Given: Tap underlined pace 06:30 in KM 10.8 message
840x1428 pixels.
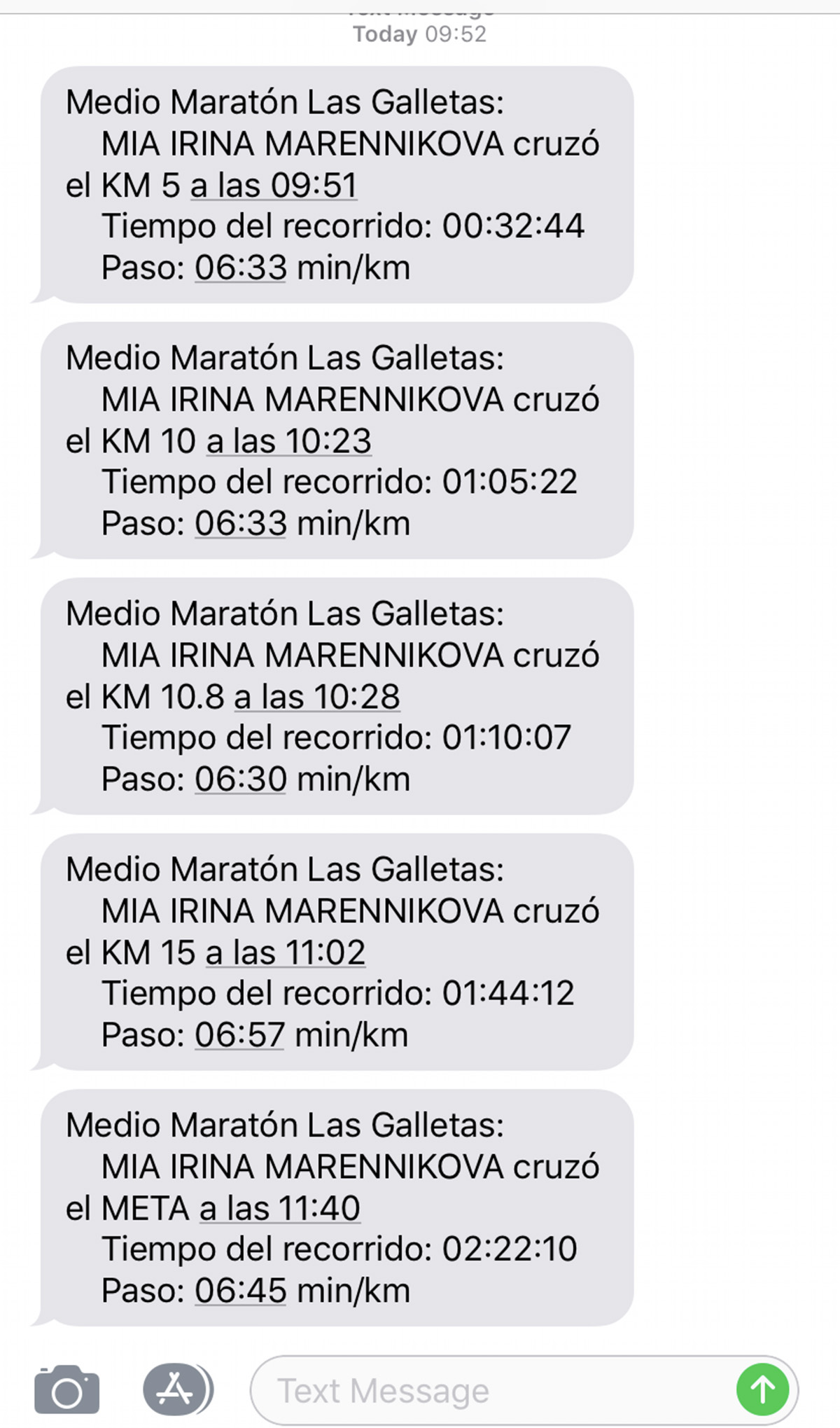Looking at the screenshot, I should [241, 779].
